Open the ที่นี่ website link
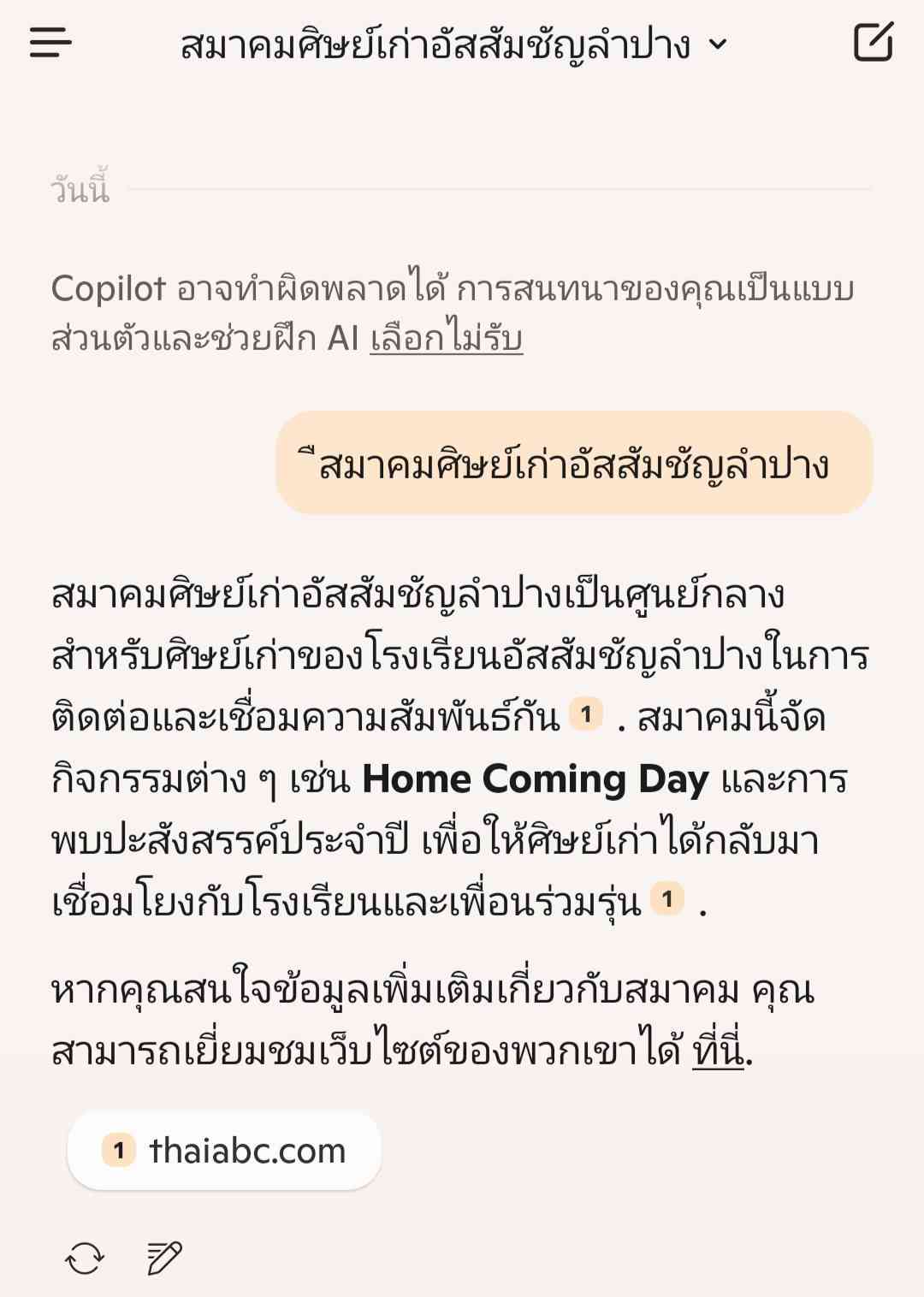924x1297 pixels. [718, 1051]
